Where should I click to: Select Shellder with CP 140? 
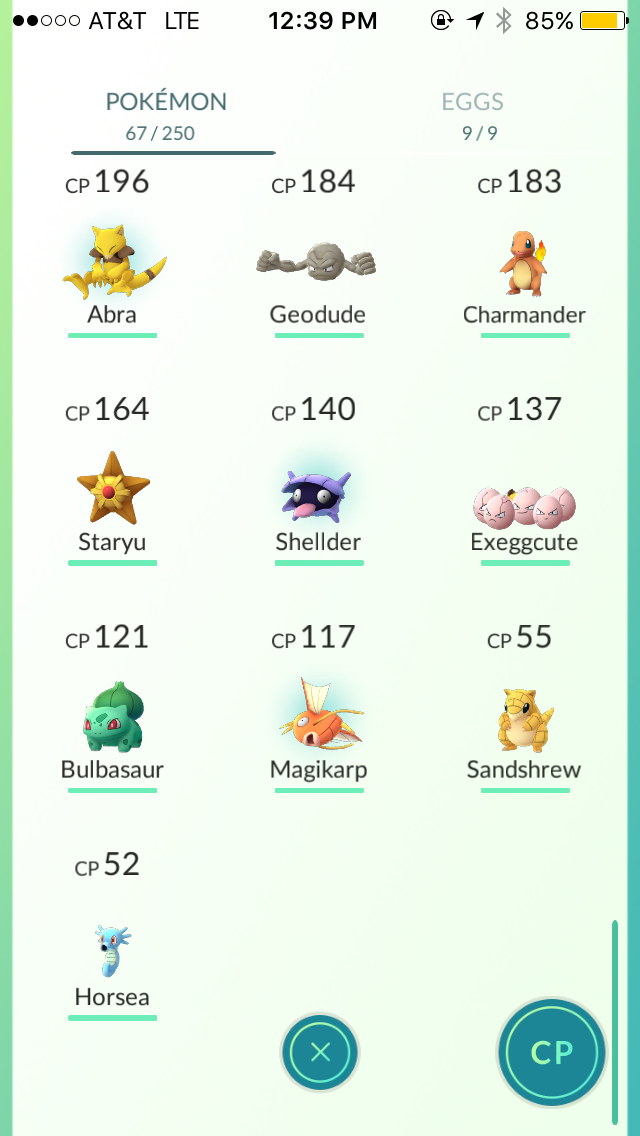[318, 490]
